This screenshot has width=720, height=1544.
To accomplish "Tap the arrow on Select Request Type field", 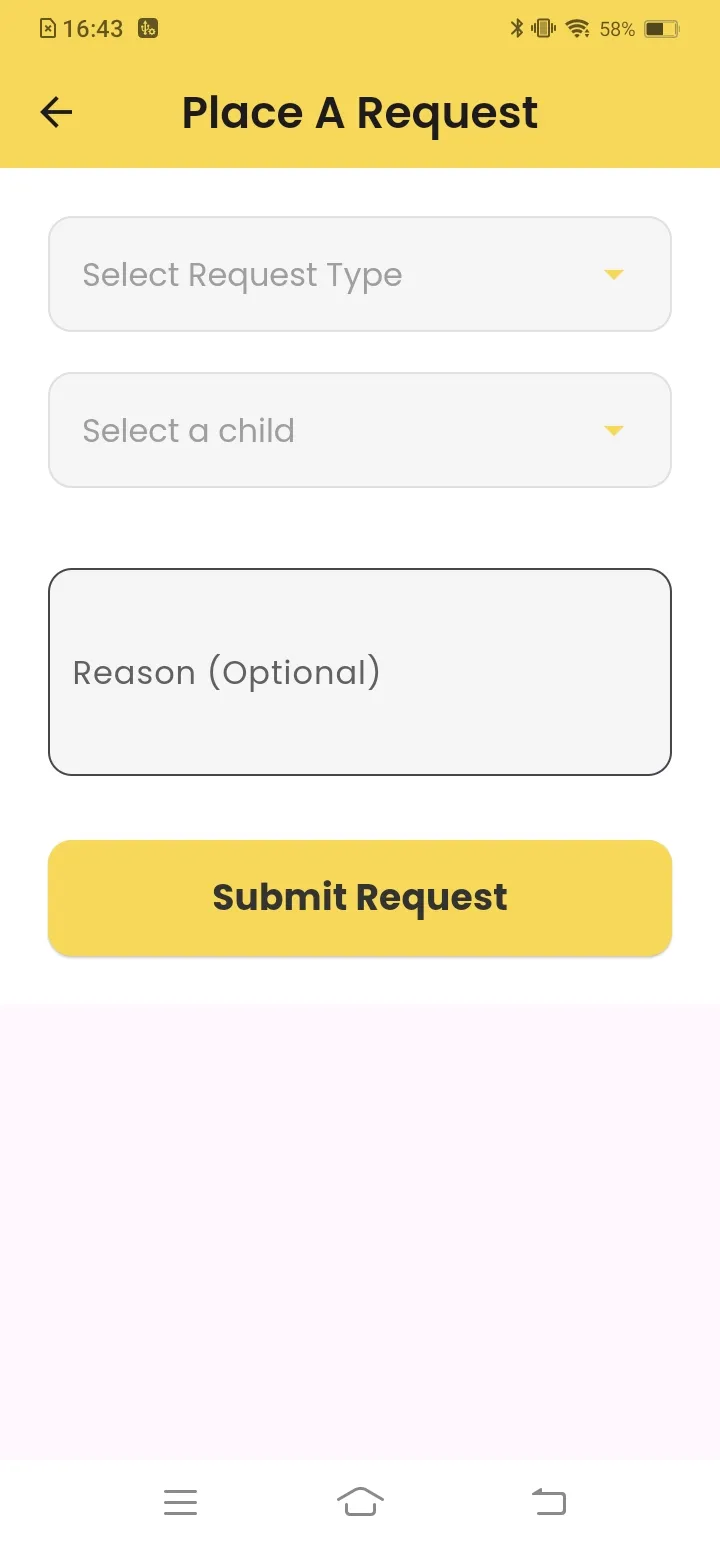I will point(613,274).
